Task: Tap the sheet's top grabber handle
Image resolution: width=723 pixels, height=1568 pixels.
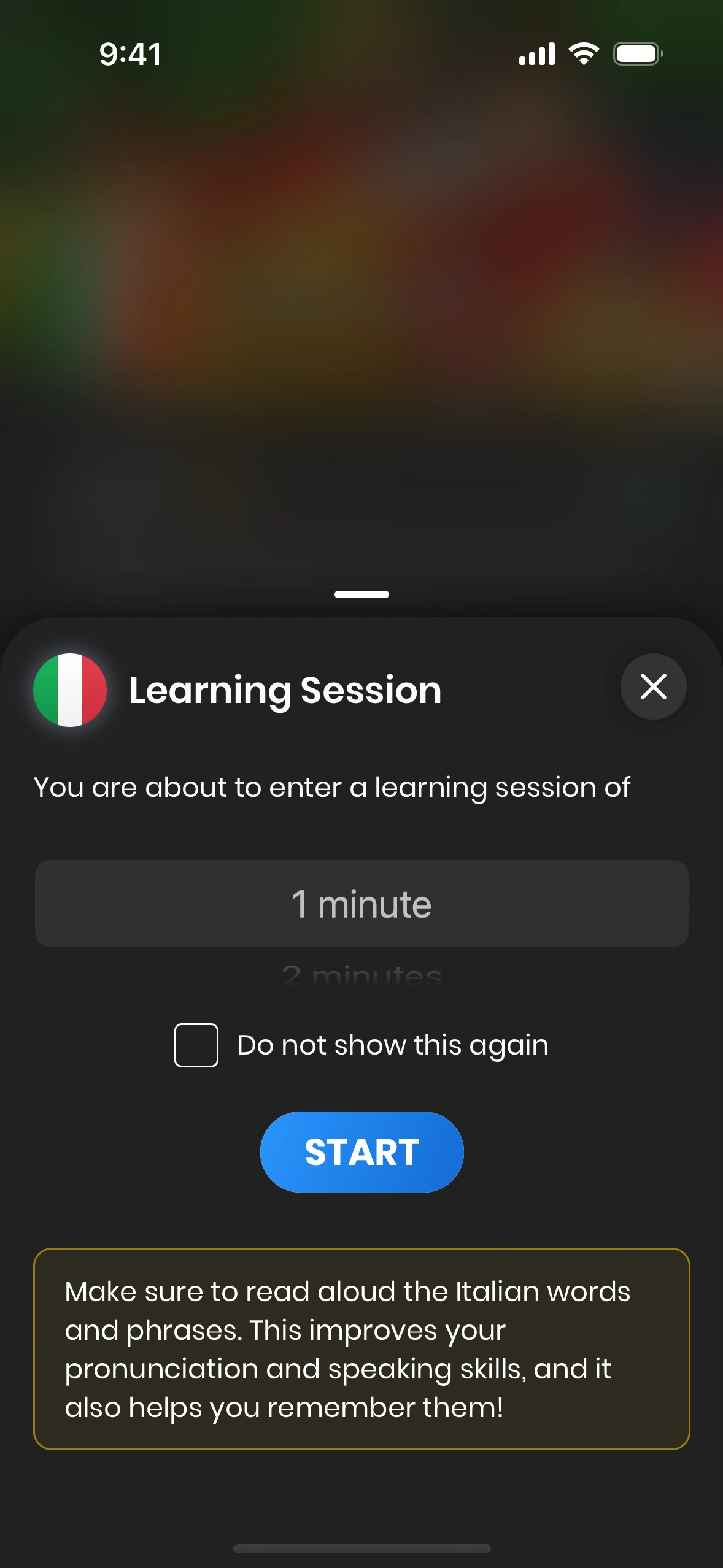Action: point(361,594)
